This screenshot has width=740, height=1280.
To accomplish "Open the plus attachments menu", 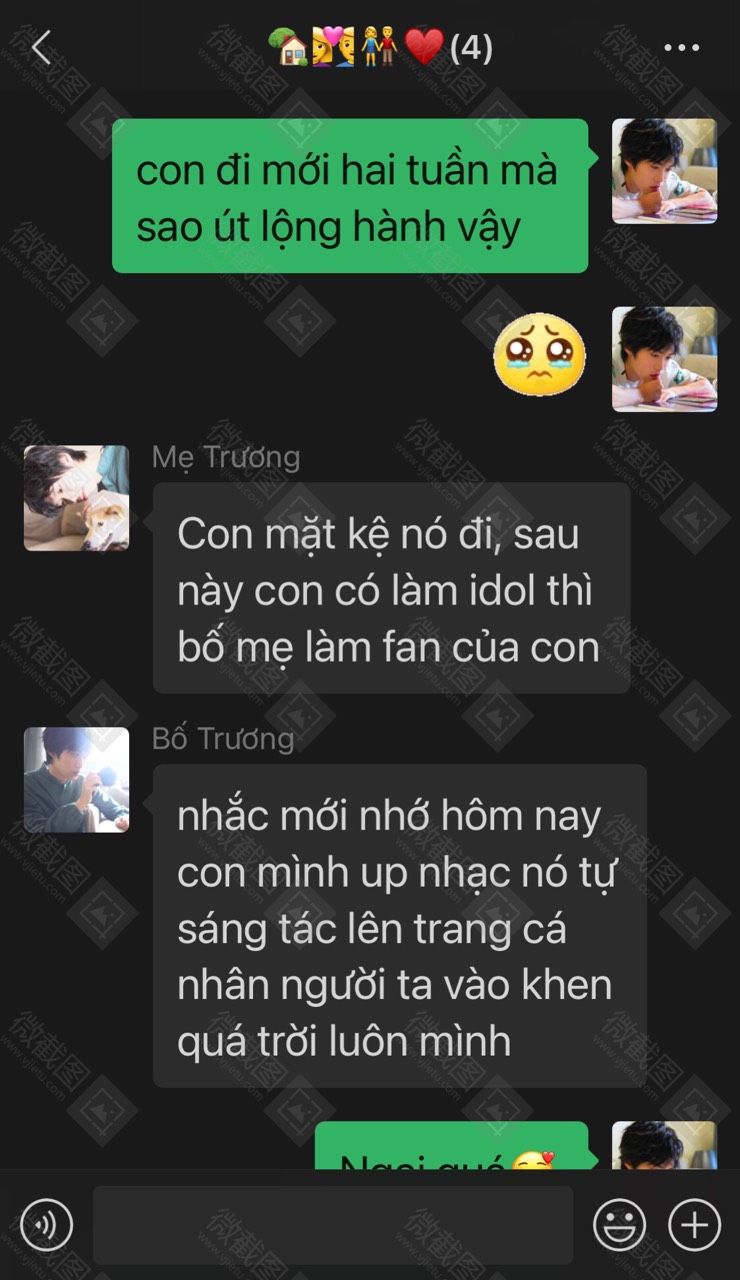I will (x=694, y=1224).
